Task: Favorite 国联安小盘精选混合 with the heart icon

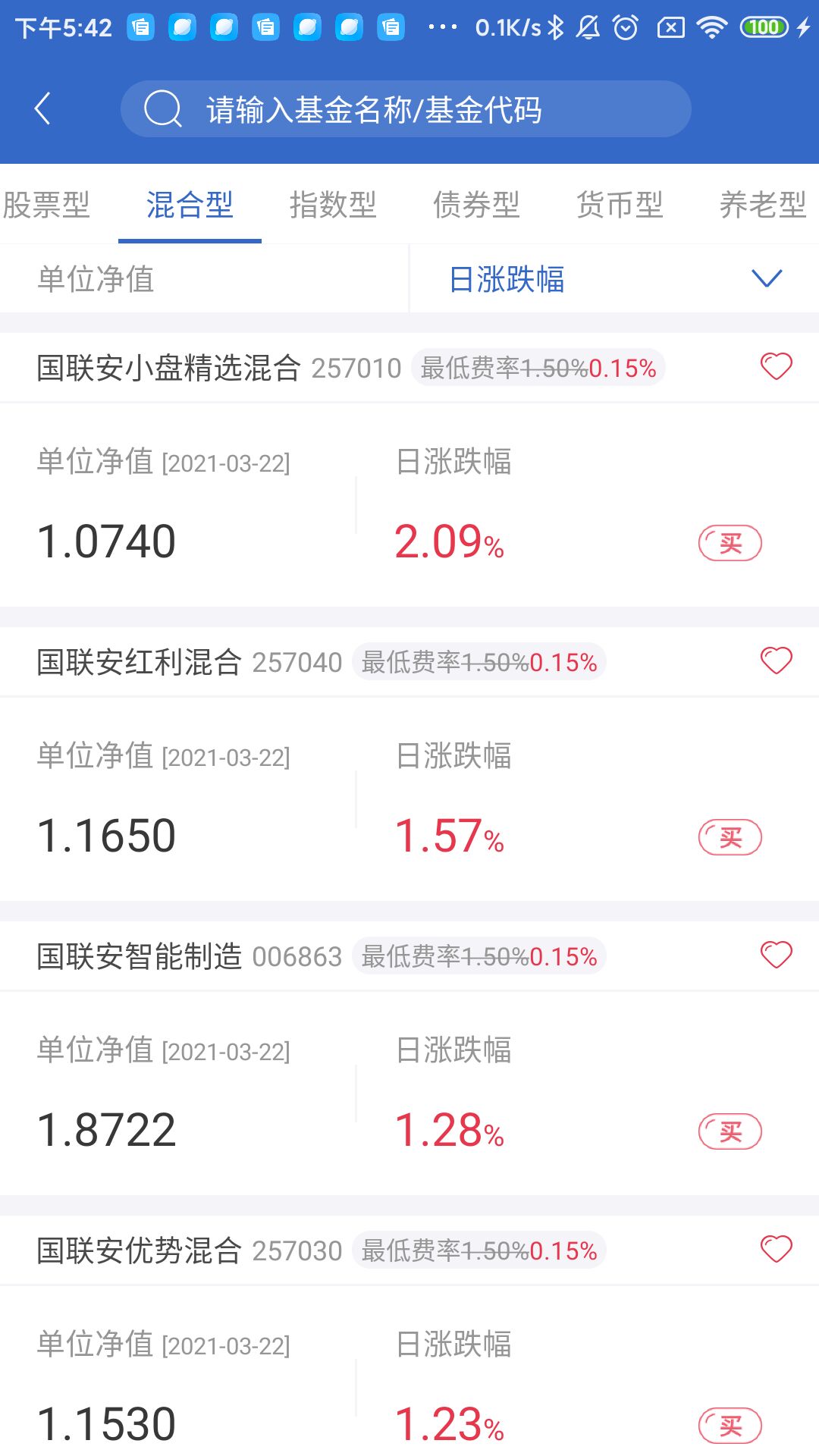Action: click(x=776, y=367)
